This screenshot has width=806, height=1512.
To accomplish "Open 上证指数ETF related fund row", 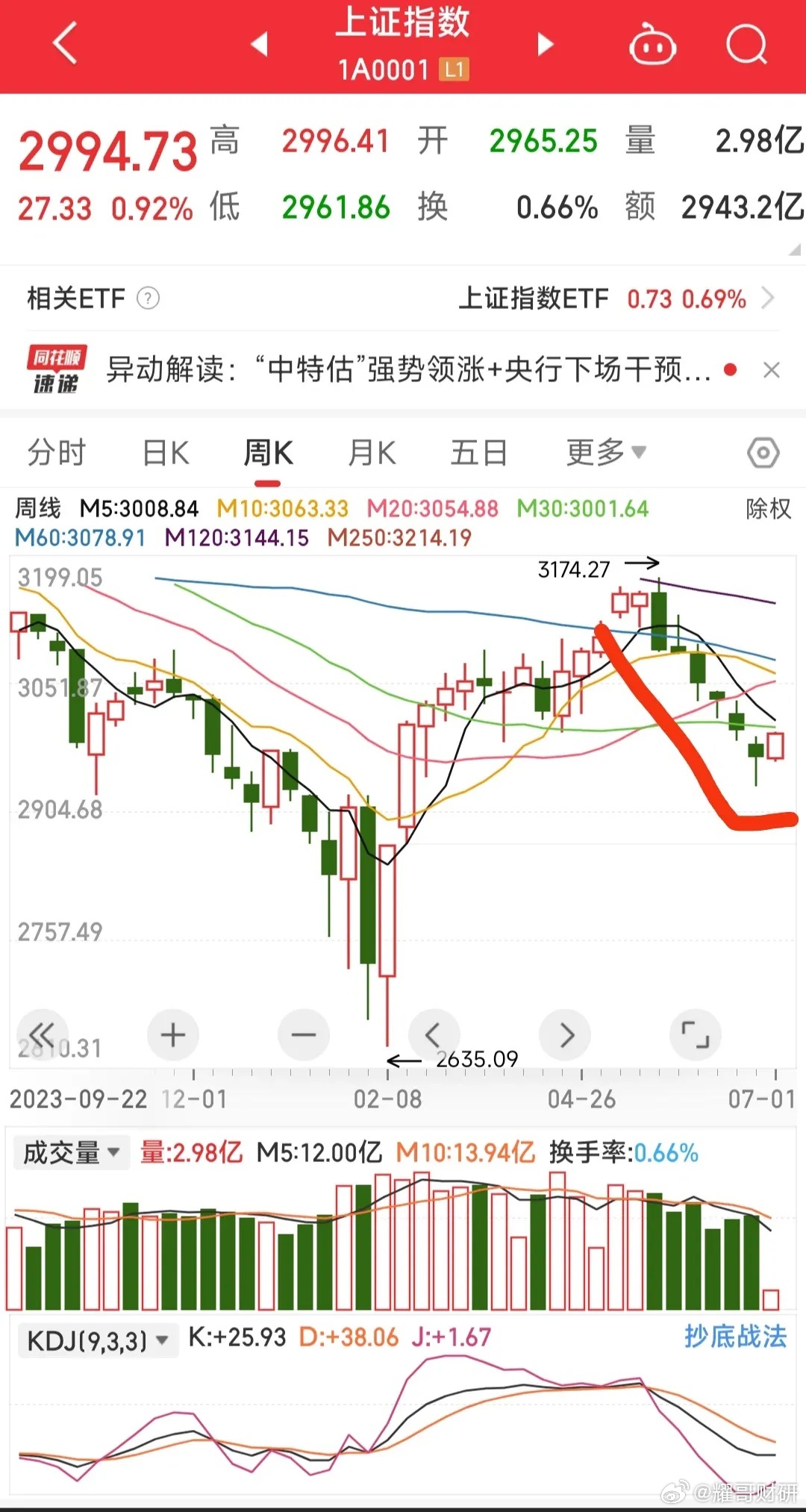I will [x=403, y=299].
